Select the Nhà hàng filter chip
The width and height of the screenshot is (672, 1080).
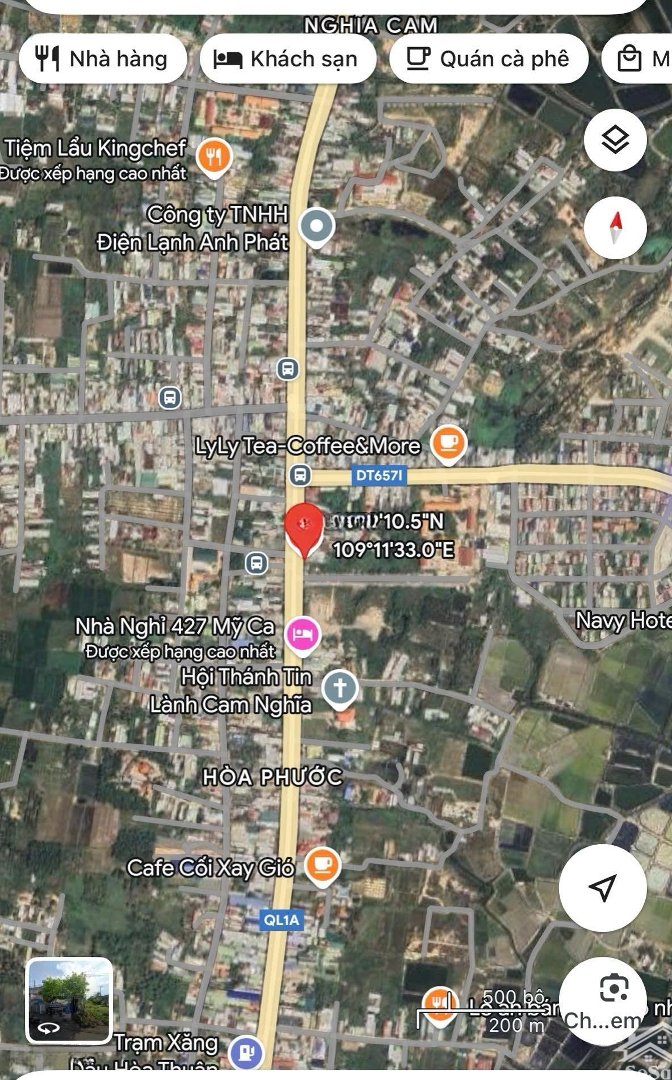tap(102, 59)
